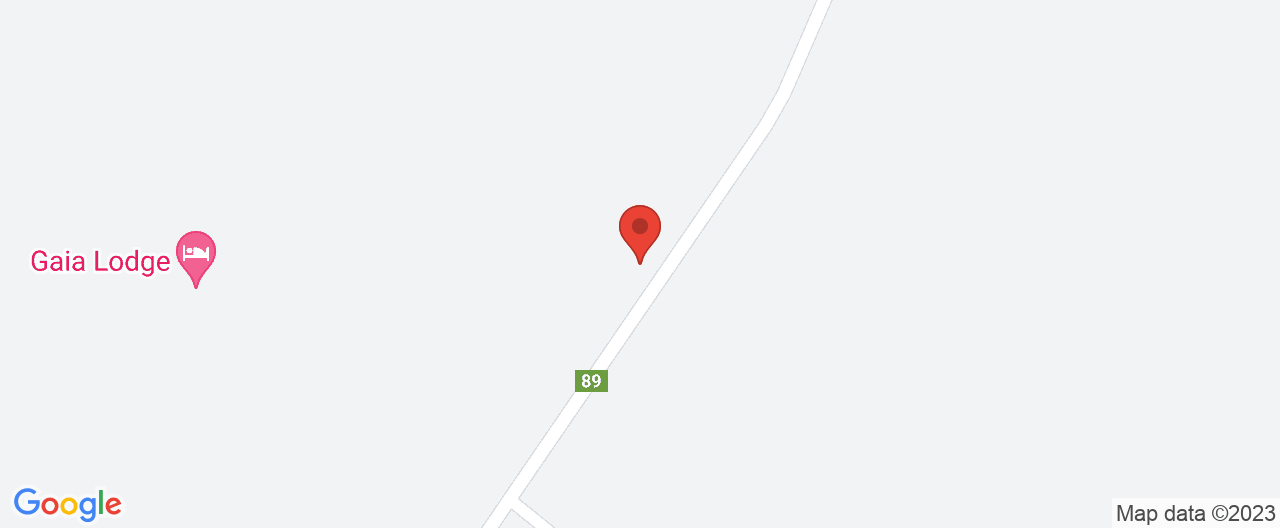Tap the red location pin
This screenshot has height=528, width=1280.
[x=640, y=230]
